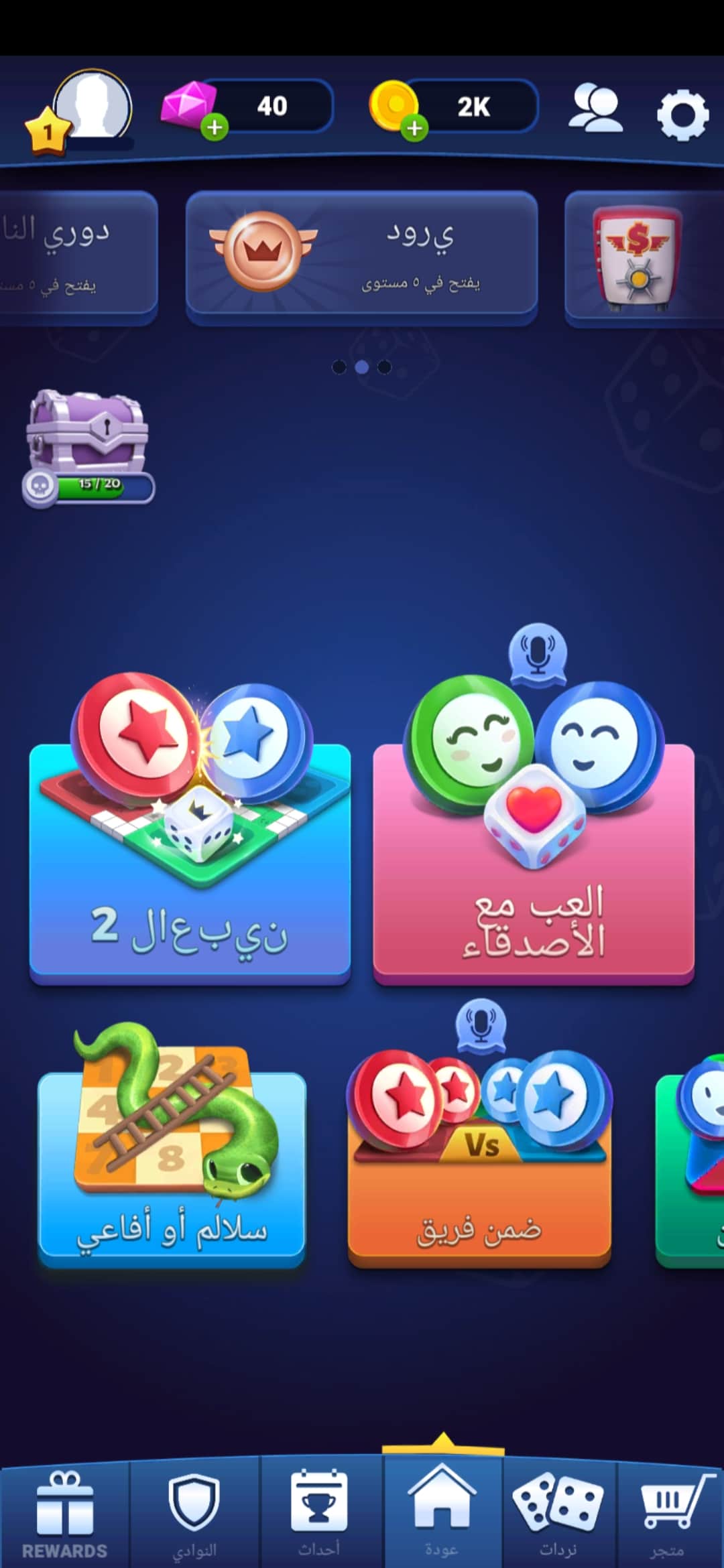Open the settings gear
Viewport: 724px width, 1568px height.
pos(682,115)
